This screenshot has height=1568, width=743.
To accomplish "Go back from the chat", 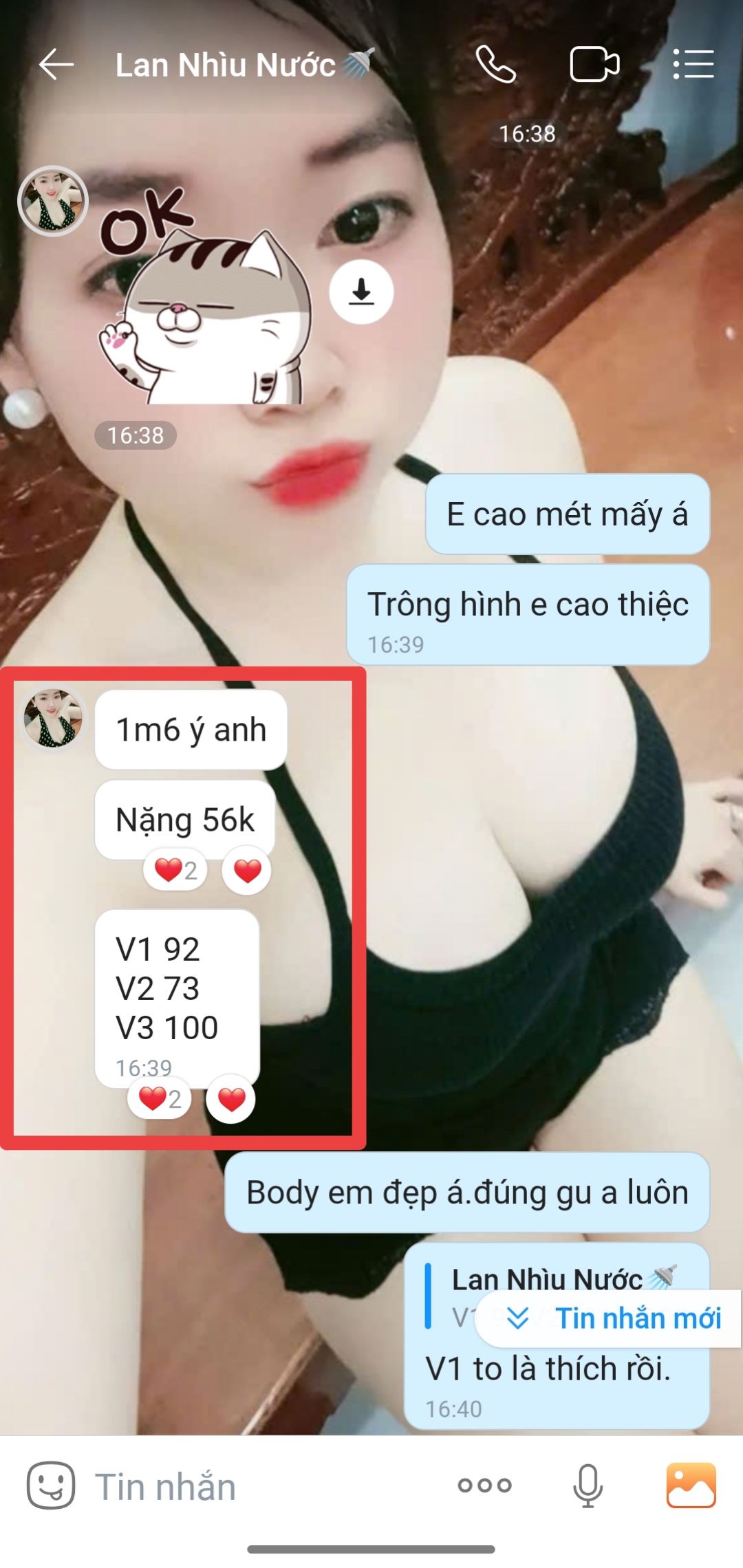I will coord(56,65).
